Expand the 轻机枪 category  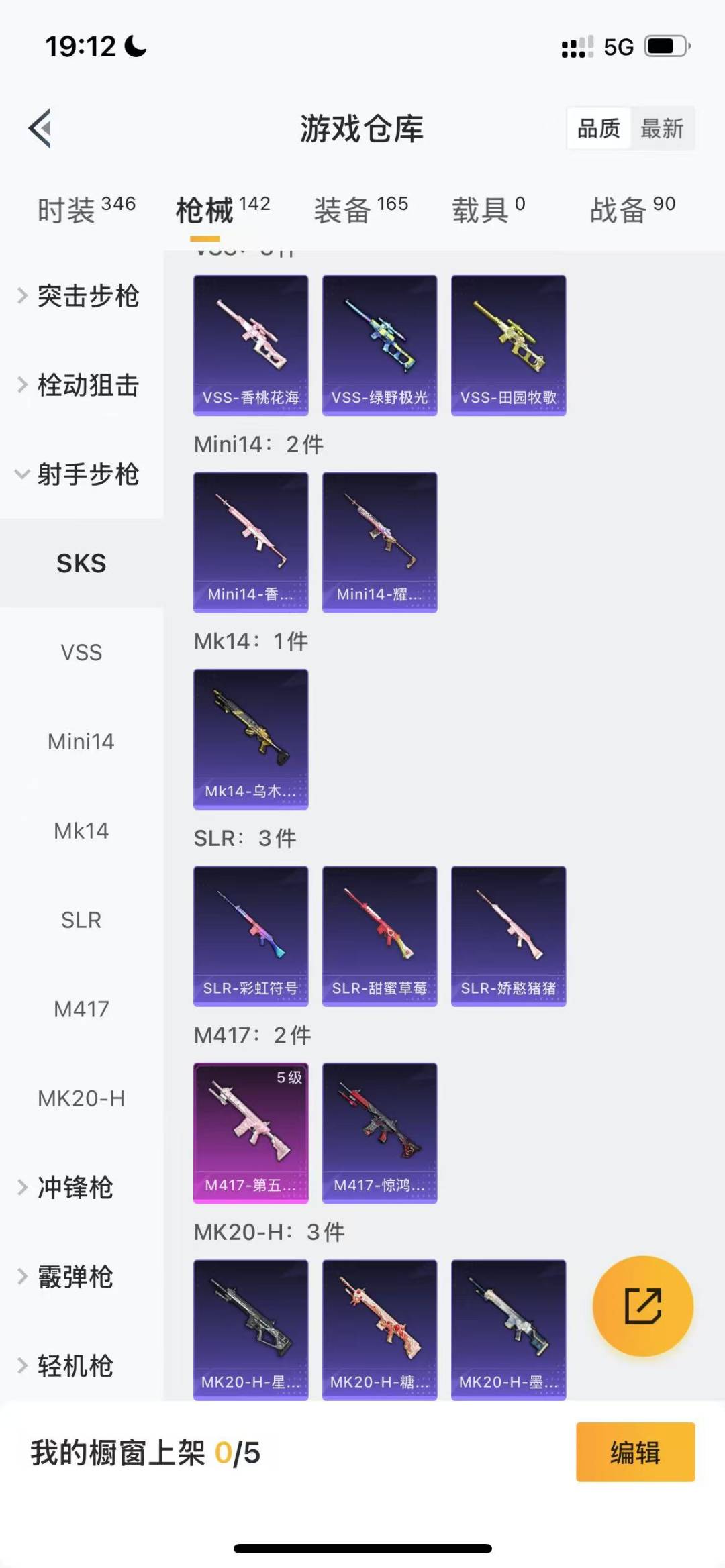click(74, 1366)
